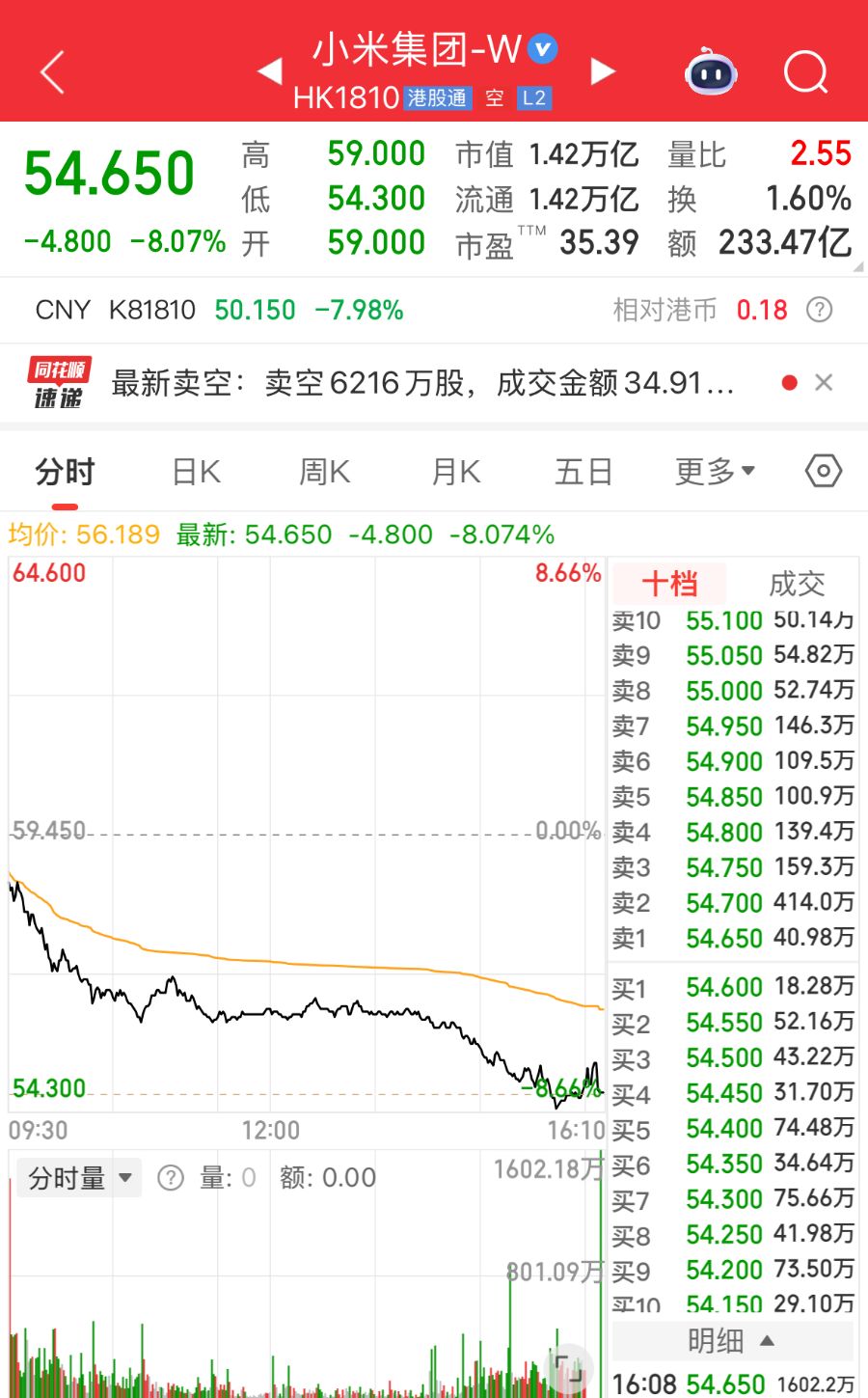The image size is (868, 1398).
Task: Open the robot assistant icon
Action: point(711,71)
